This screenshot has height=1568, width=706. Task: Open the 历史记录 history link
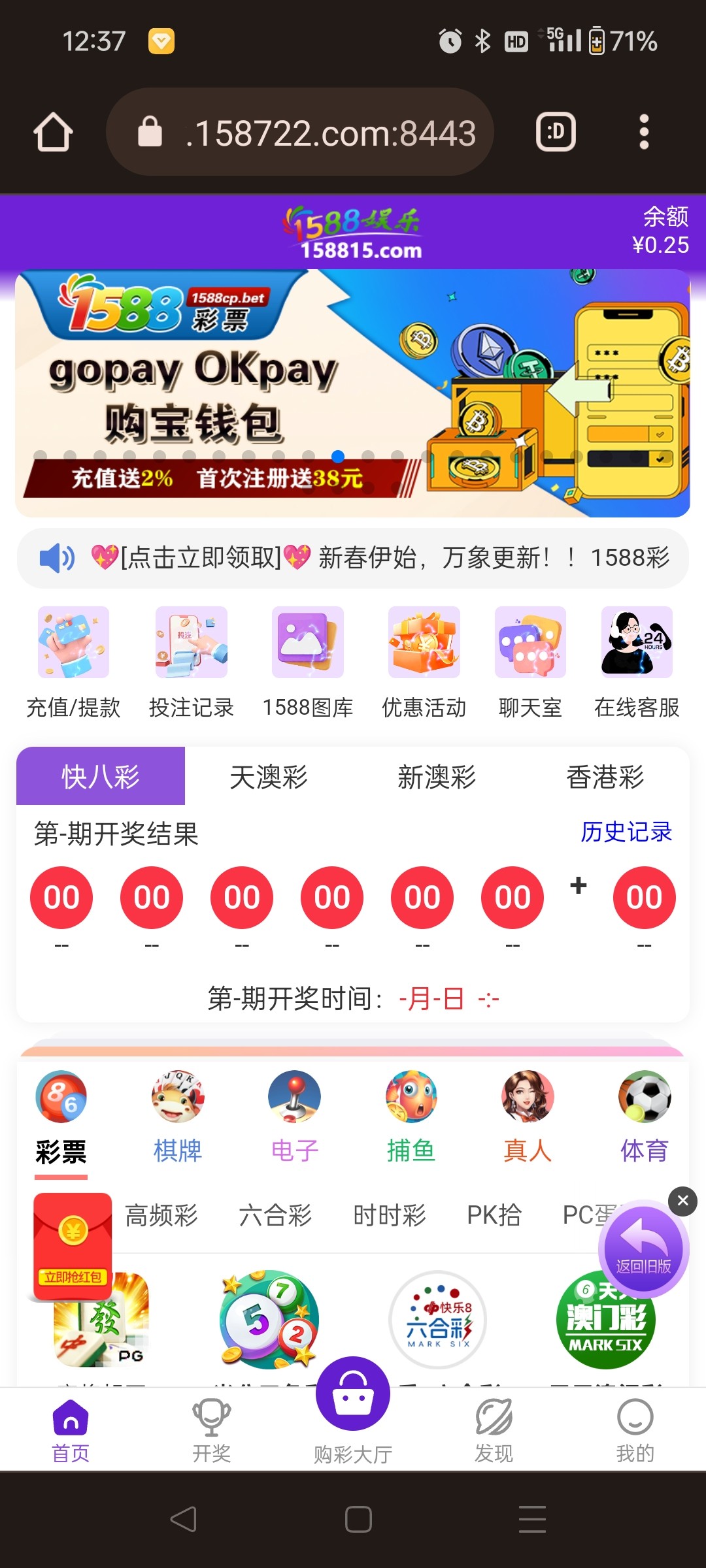624,833
